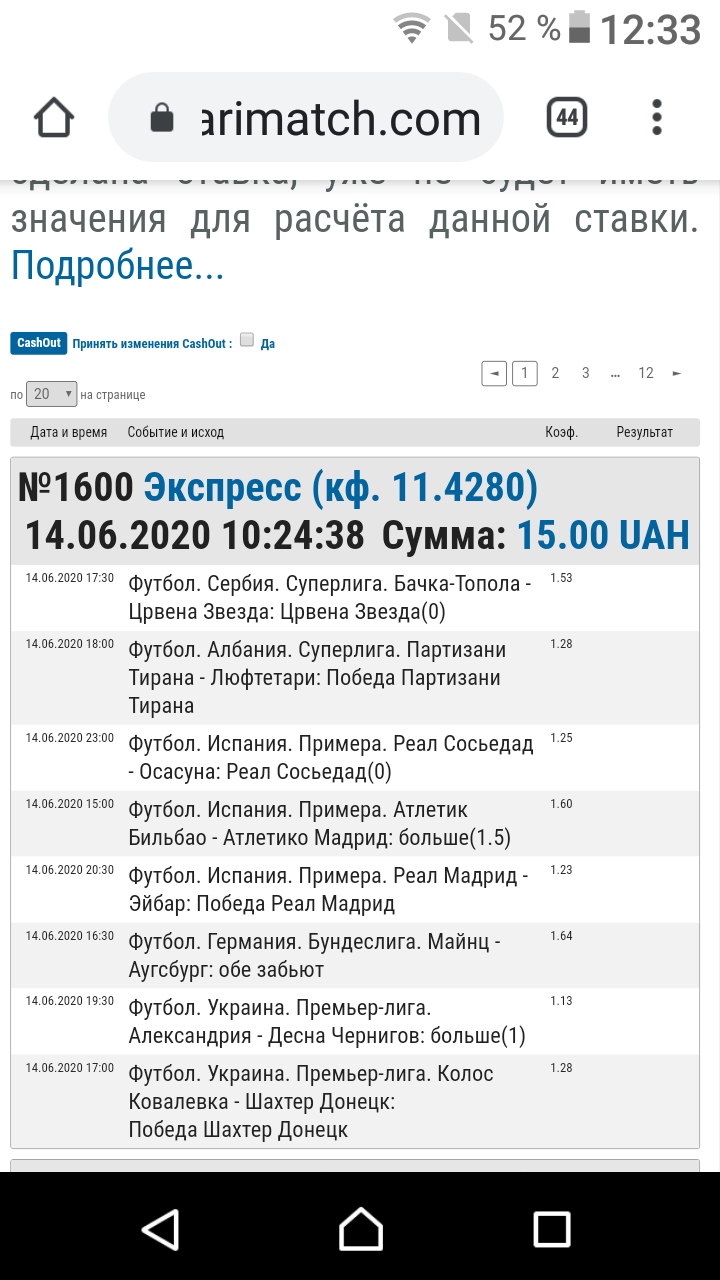The width and height of the screenshot is (720, 1280).
Task: Go to page 2 of bets
Action: coord(555,373)
